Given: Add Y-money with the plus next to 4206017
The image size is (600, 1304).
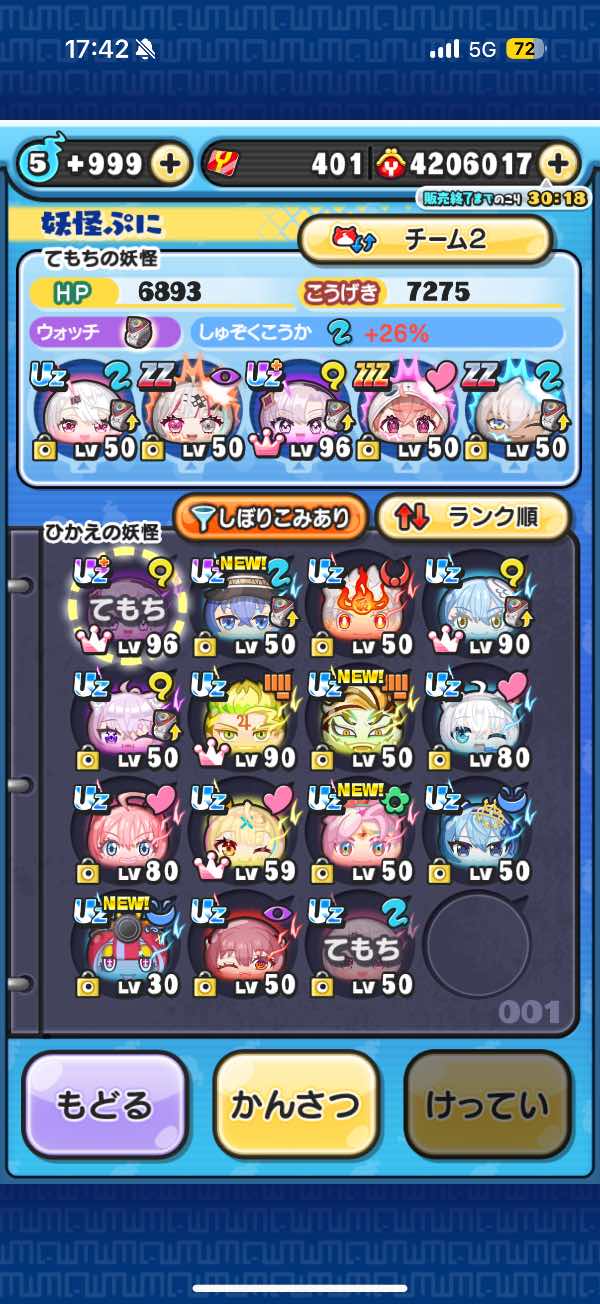Looking at the screenshot, I should click(x=558, y=164).
